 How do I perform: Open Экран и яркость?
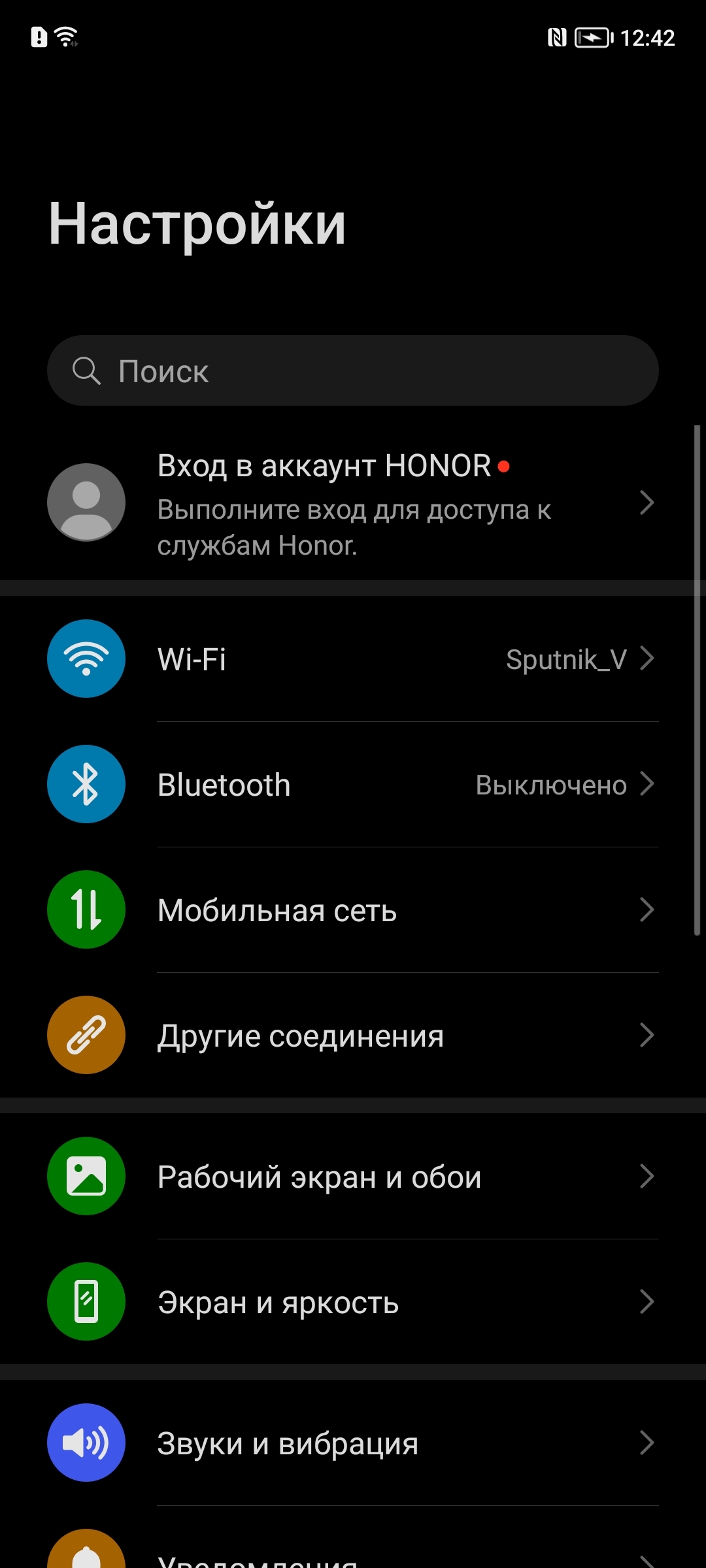pos(353,1301)
